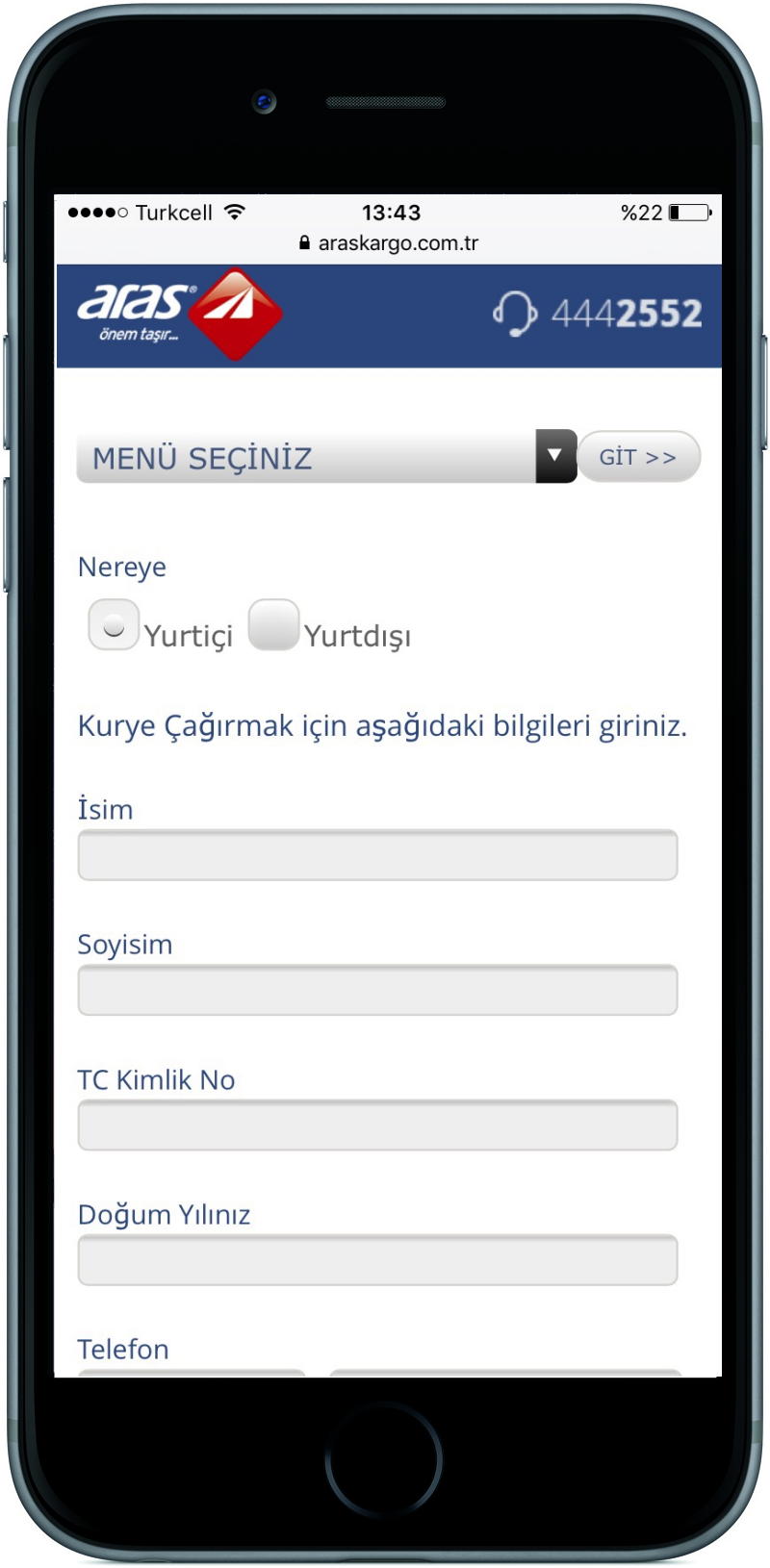This screenshot has width=770, height=1568.
Task: Expand the MENÜ SEÇİNİZ dropdown
Action: [x=326, y=457]
